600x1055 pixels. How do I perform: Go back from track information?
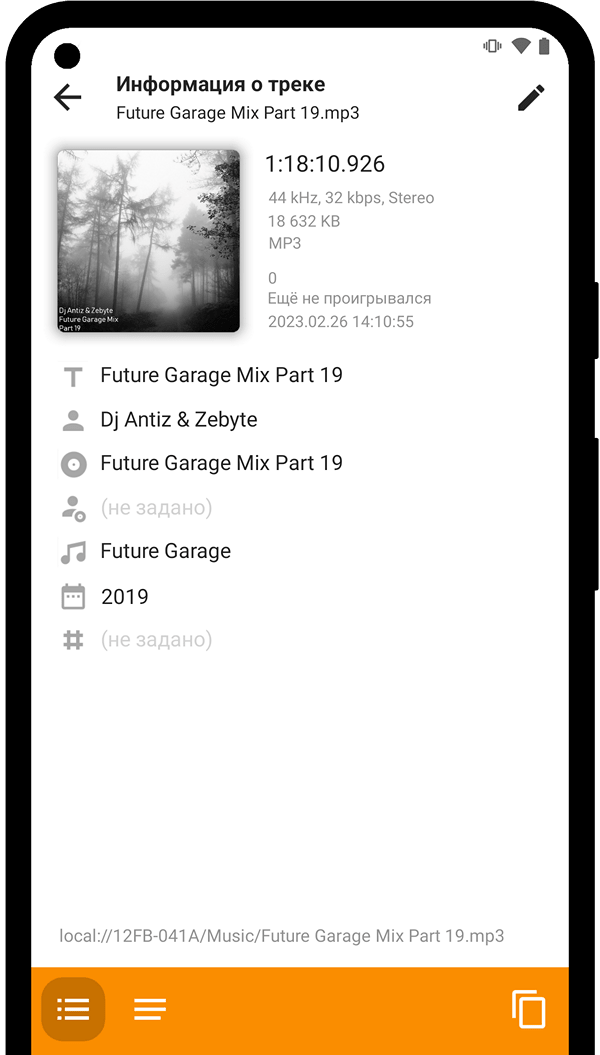click(x=68, y=97)
